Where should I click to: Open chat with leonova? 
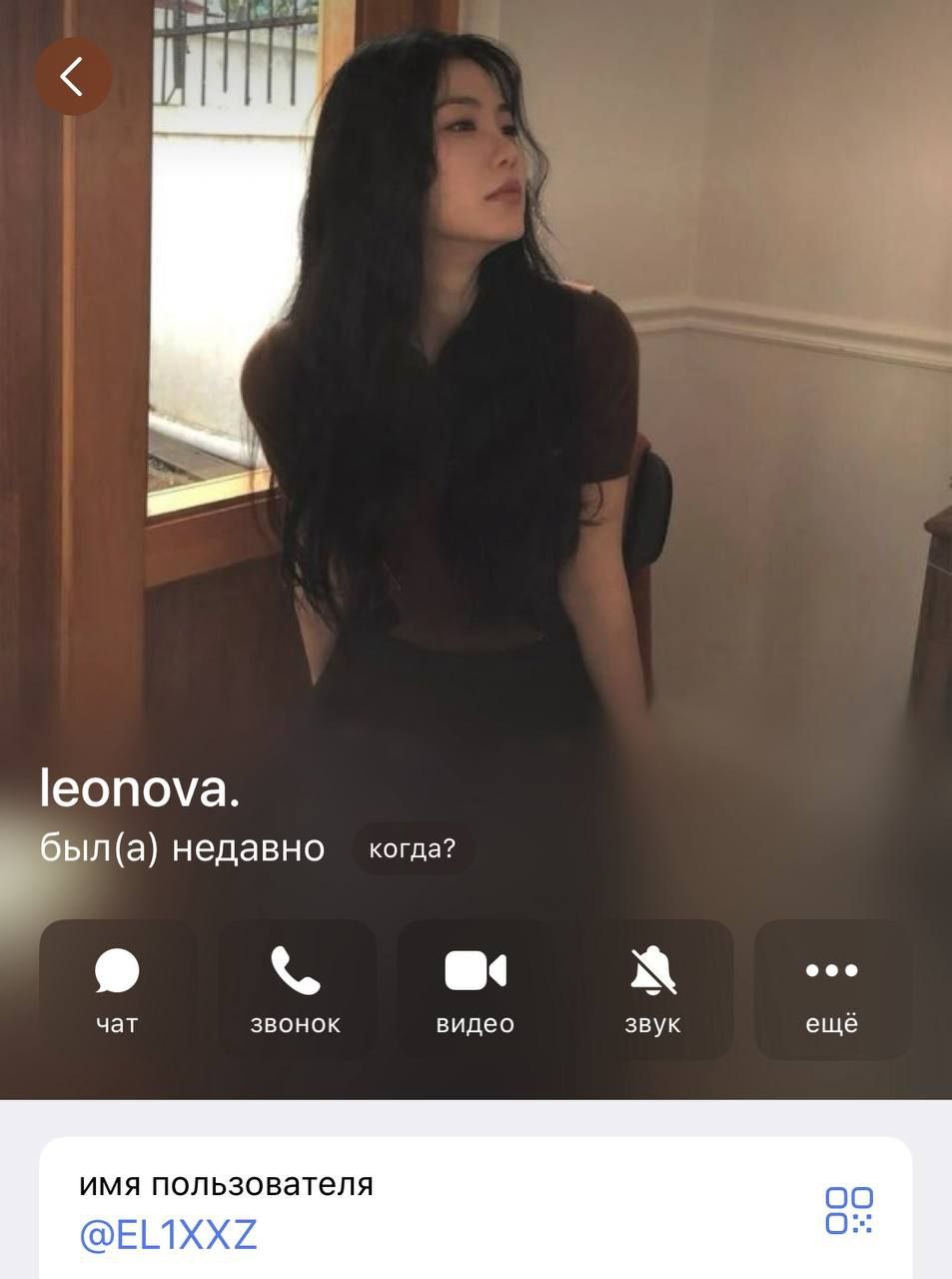click(118, 989)
